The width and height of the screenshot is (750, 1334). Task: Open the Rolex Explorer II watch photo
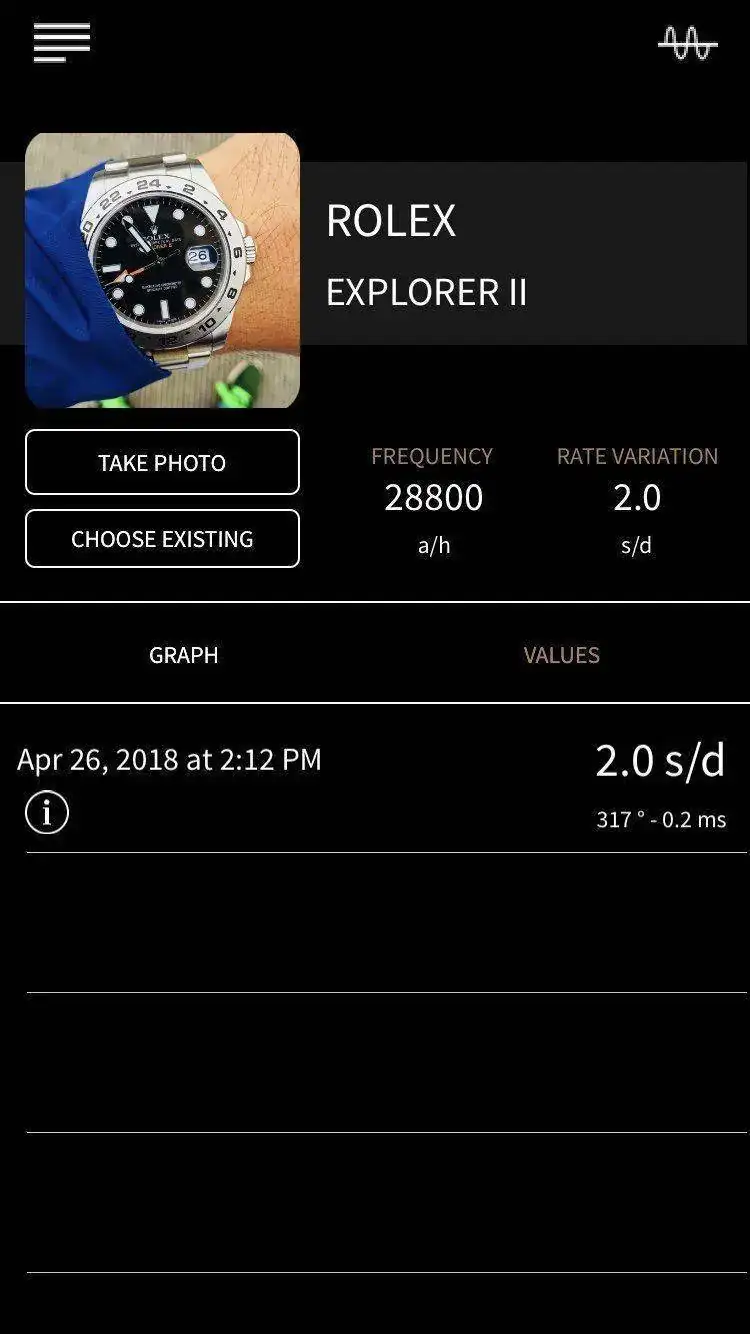162,270
